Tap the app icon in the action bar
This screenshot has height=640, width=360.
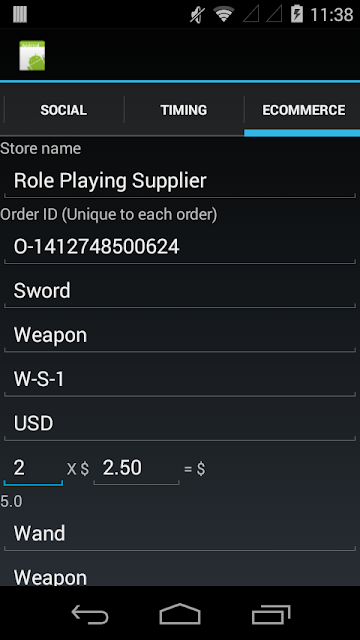point(32,56)
